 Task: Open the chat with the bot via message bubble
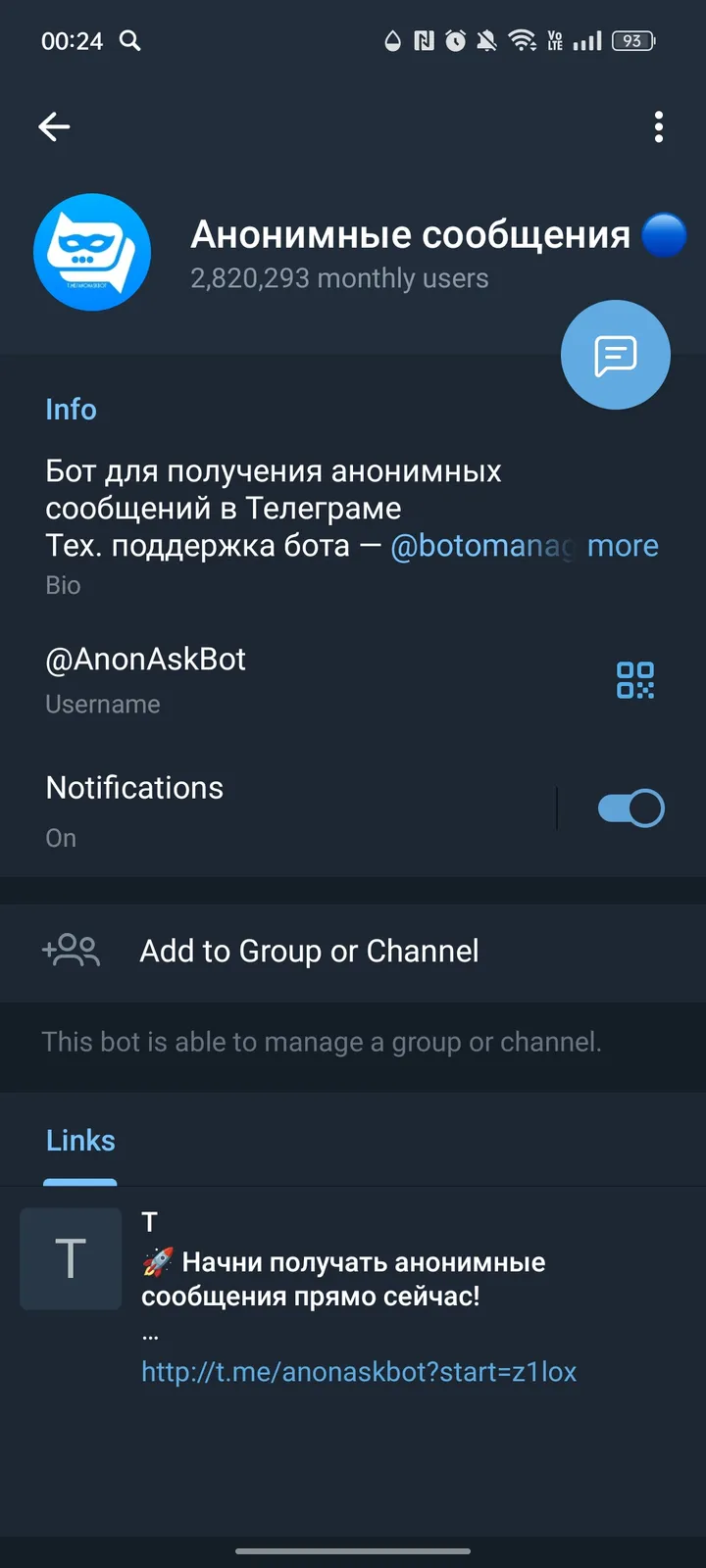(615, 355)
